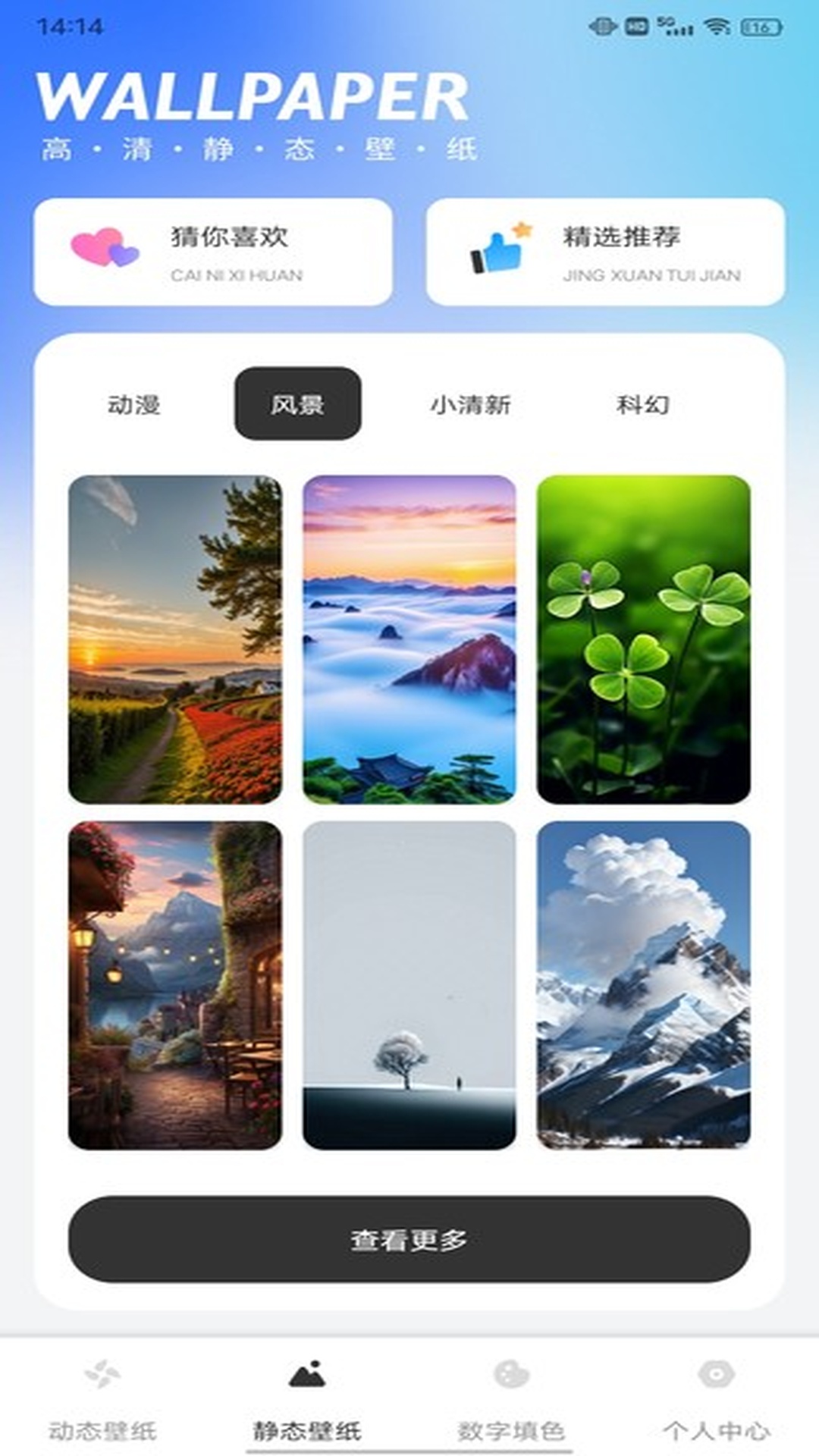Open the snowy mountain cloud wallpaper

[643, 985]
